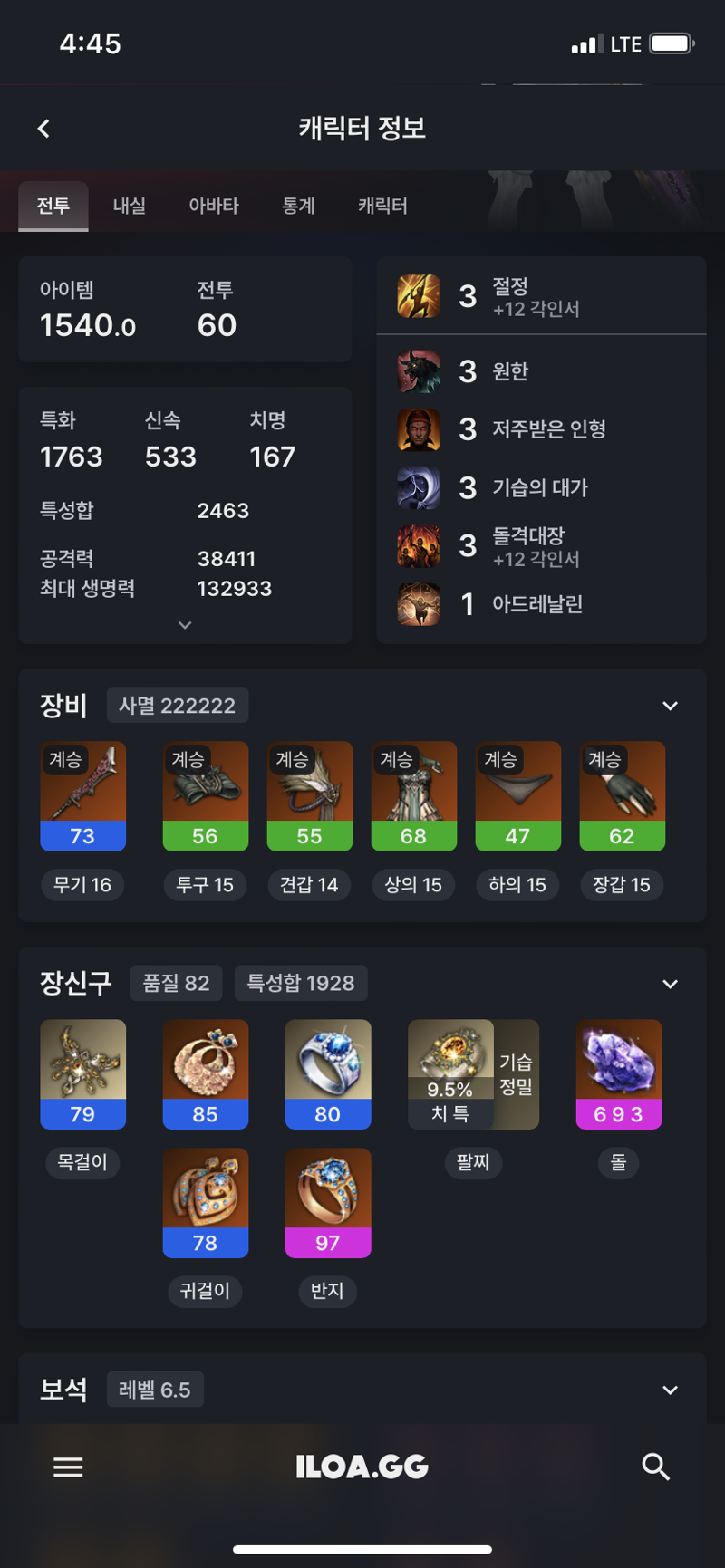The width and height of the screenshot is (725, 1568).
Task: Go back from 캐릭터 정보
Action: (x=43, y=129)
